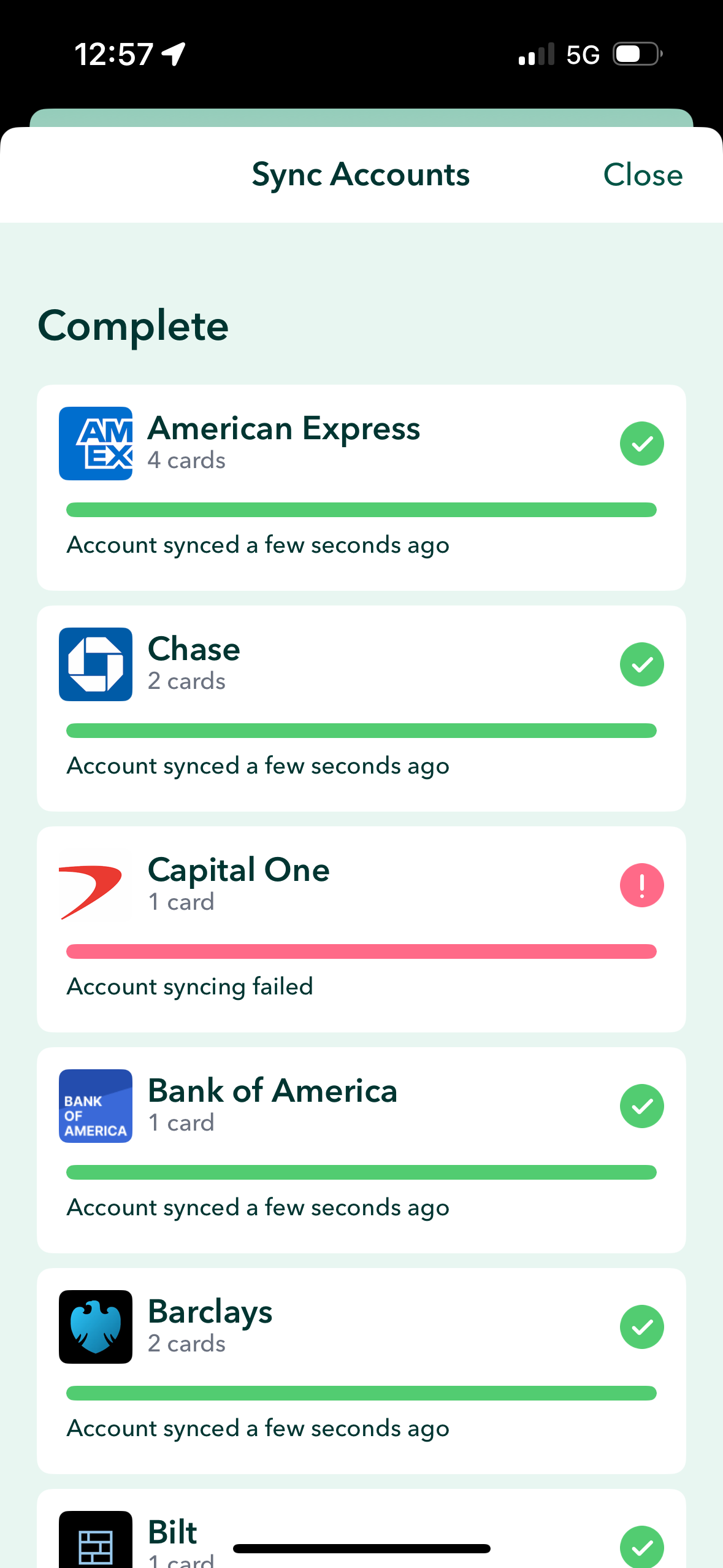Viewport: 723px width, 1568px height.
Task: Open the failed Capital One account card
Action: click(361, 929)
